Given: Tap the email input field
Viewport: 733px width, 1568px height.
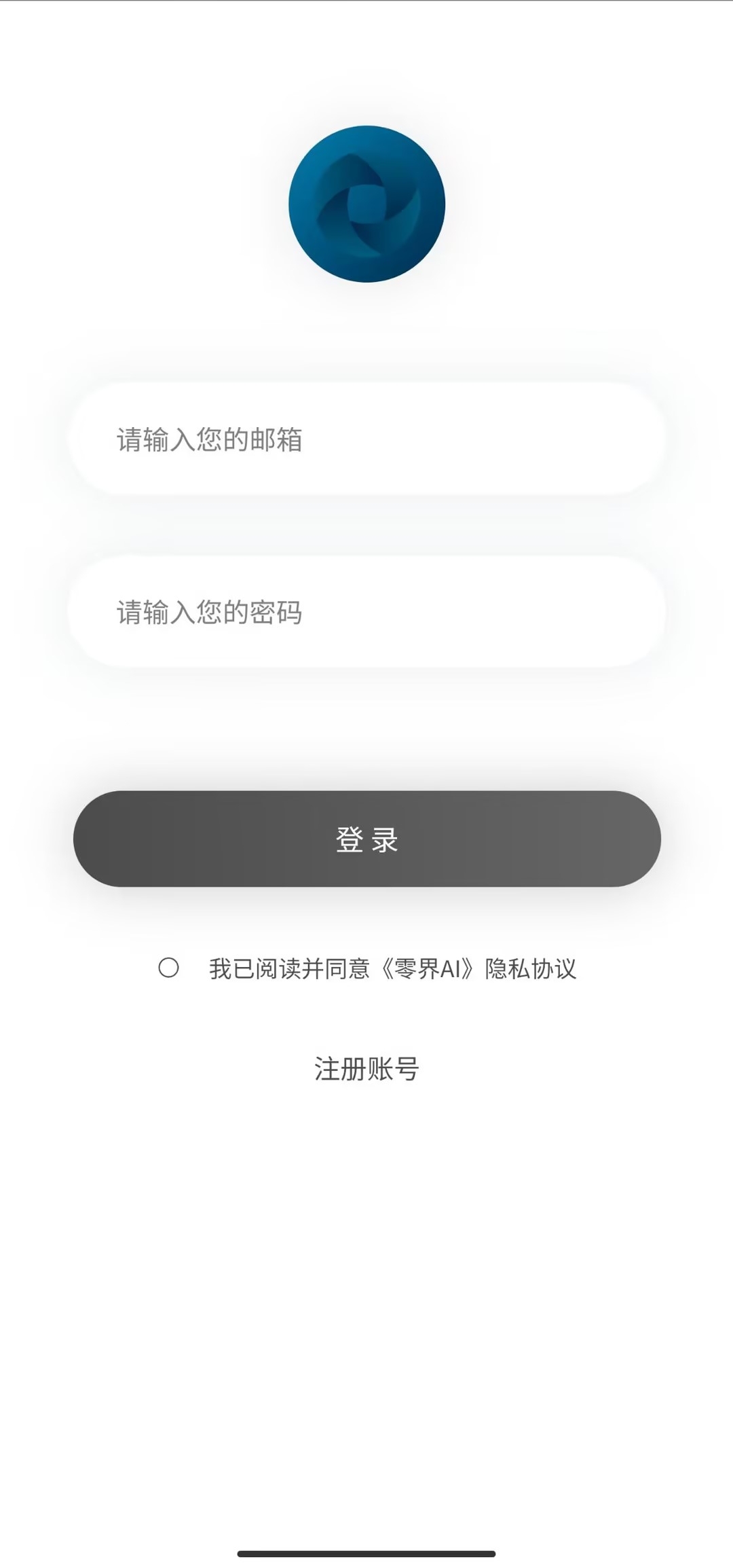Looking at the screenshot, I should tap(366, 439).
